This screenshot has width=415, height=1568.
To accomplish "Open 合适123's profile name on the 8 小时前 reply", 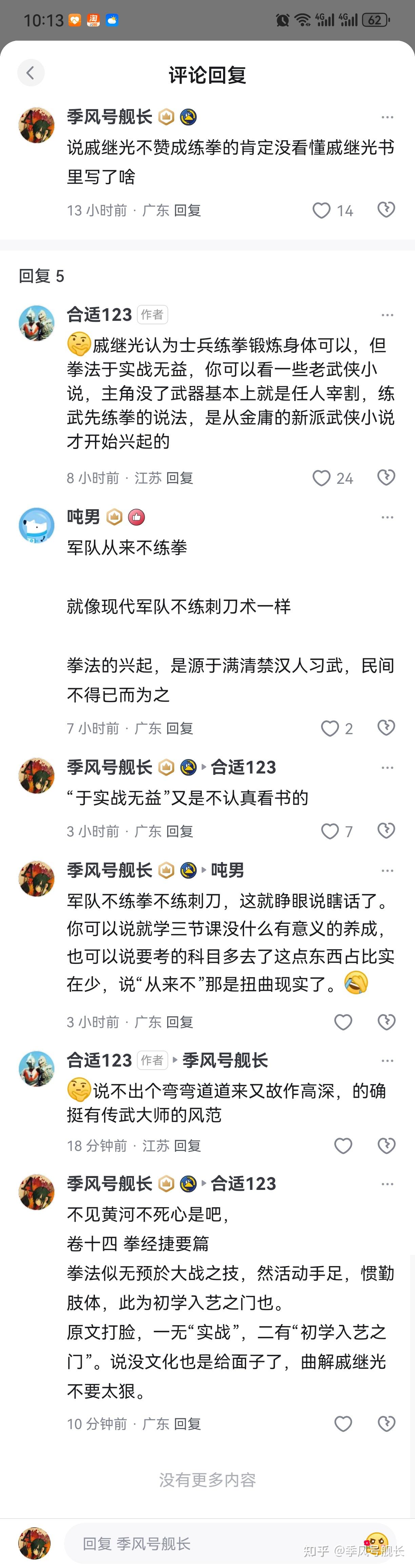I will coord(99,315).
